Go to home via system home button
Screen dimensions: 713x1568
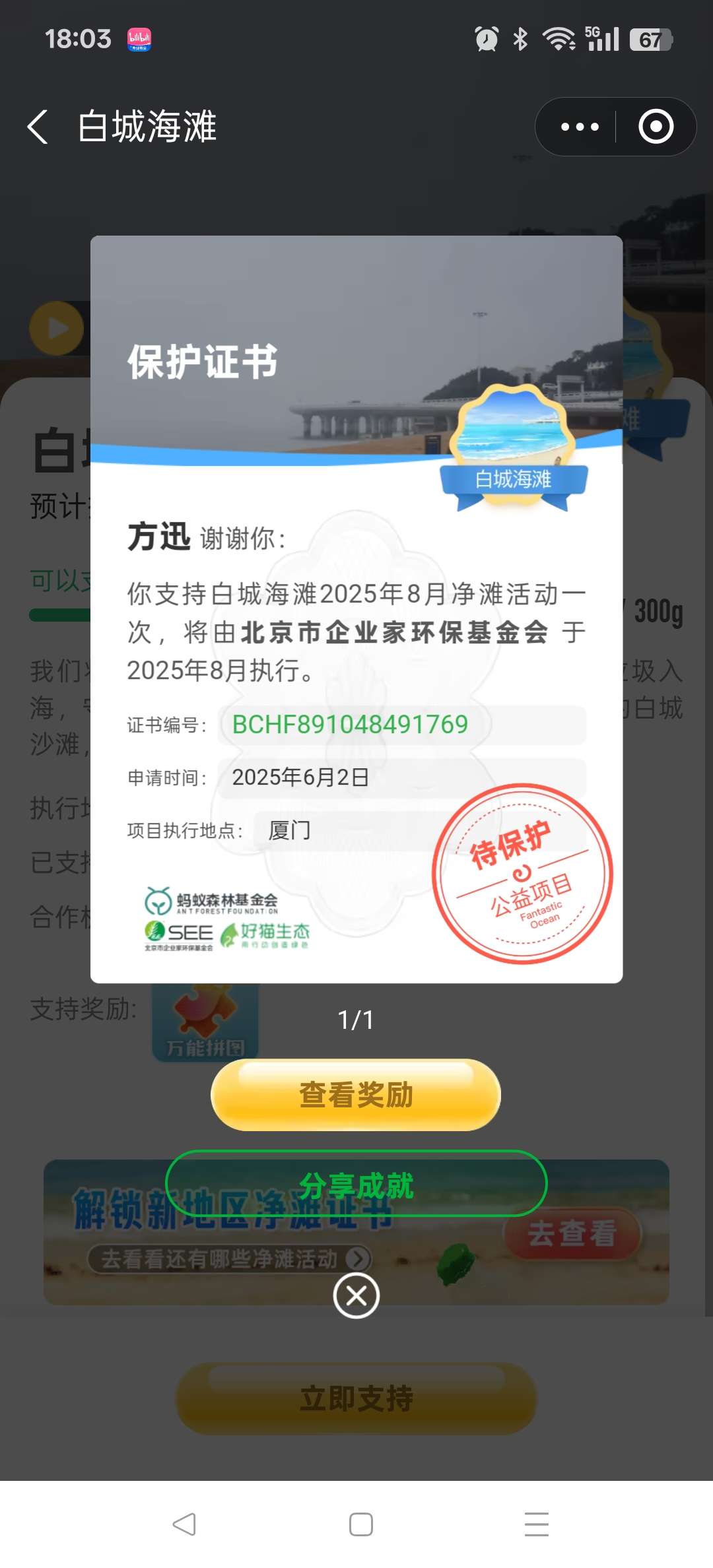point(360,1524)
